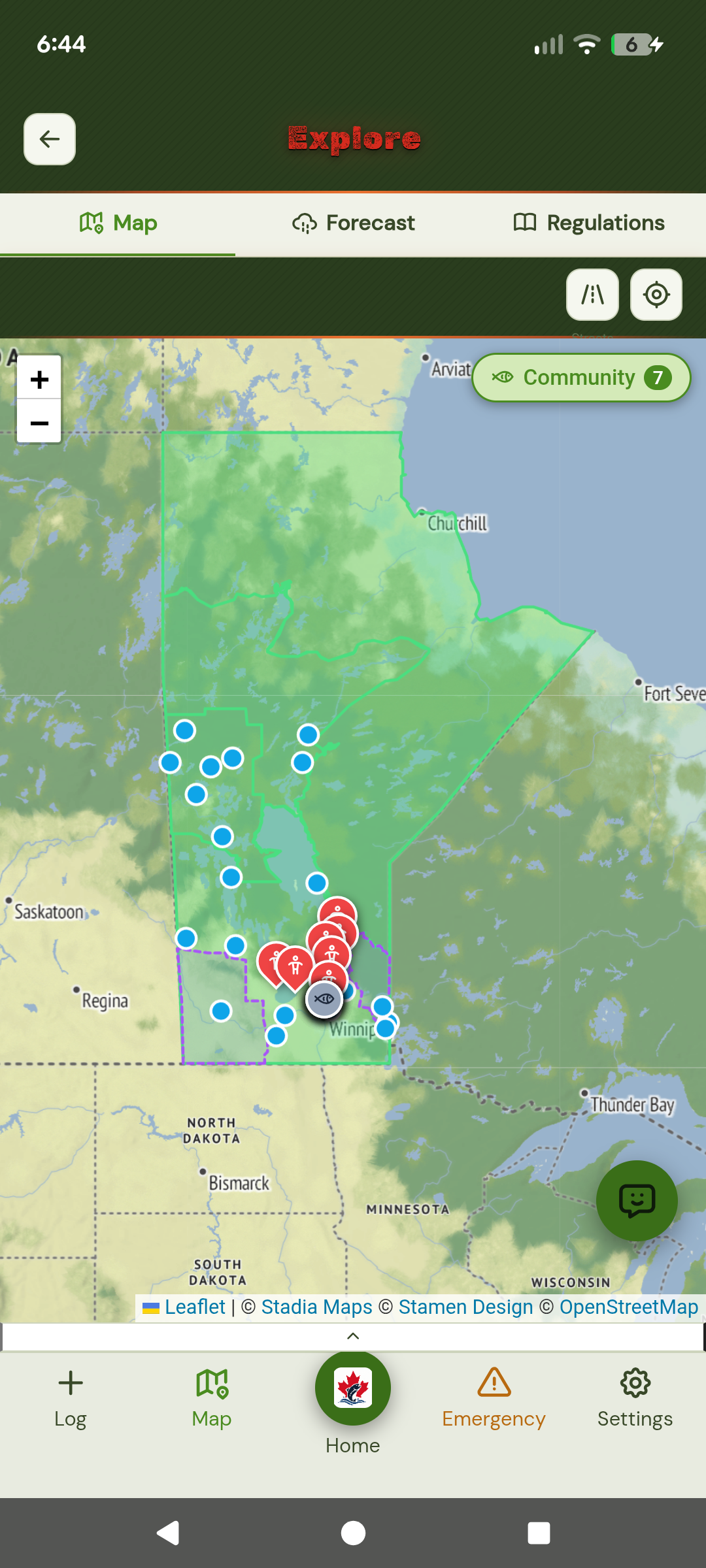Switch to the Forecast tab
Image resolution: width=706 pixels, height=1568 pixels.
(353, 223)
